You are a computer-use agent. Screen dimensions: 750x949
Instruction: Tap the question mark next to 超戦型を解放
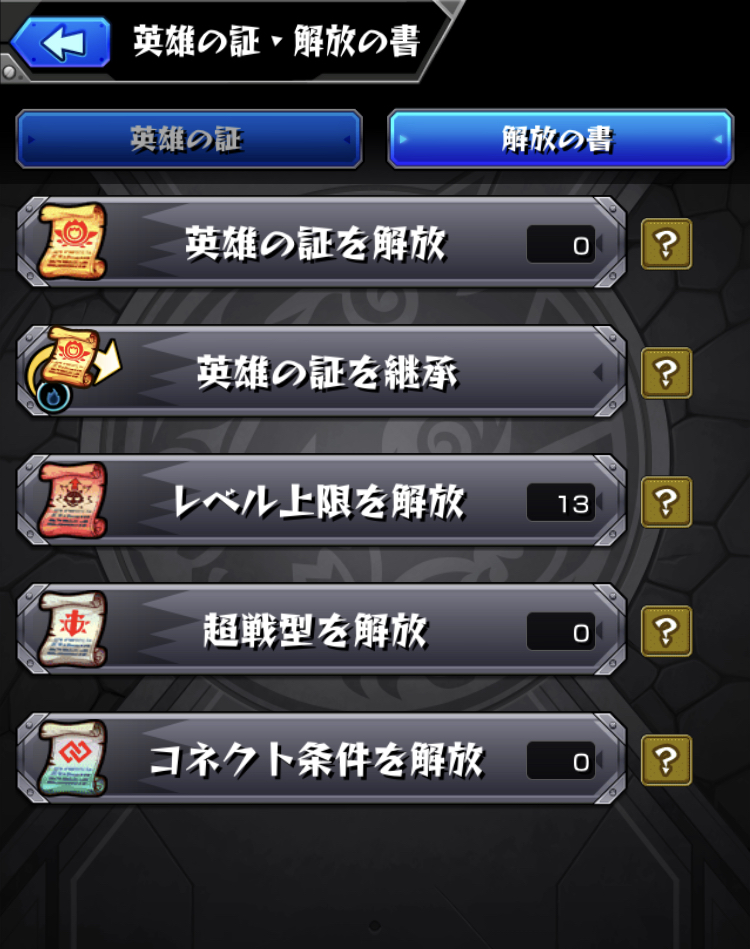tap(666, 631)
